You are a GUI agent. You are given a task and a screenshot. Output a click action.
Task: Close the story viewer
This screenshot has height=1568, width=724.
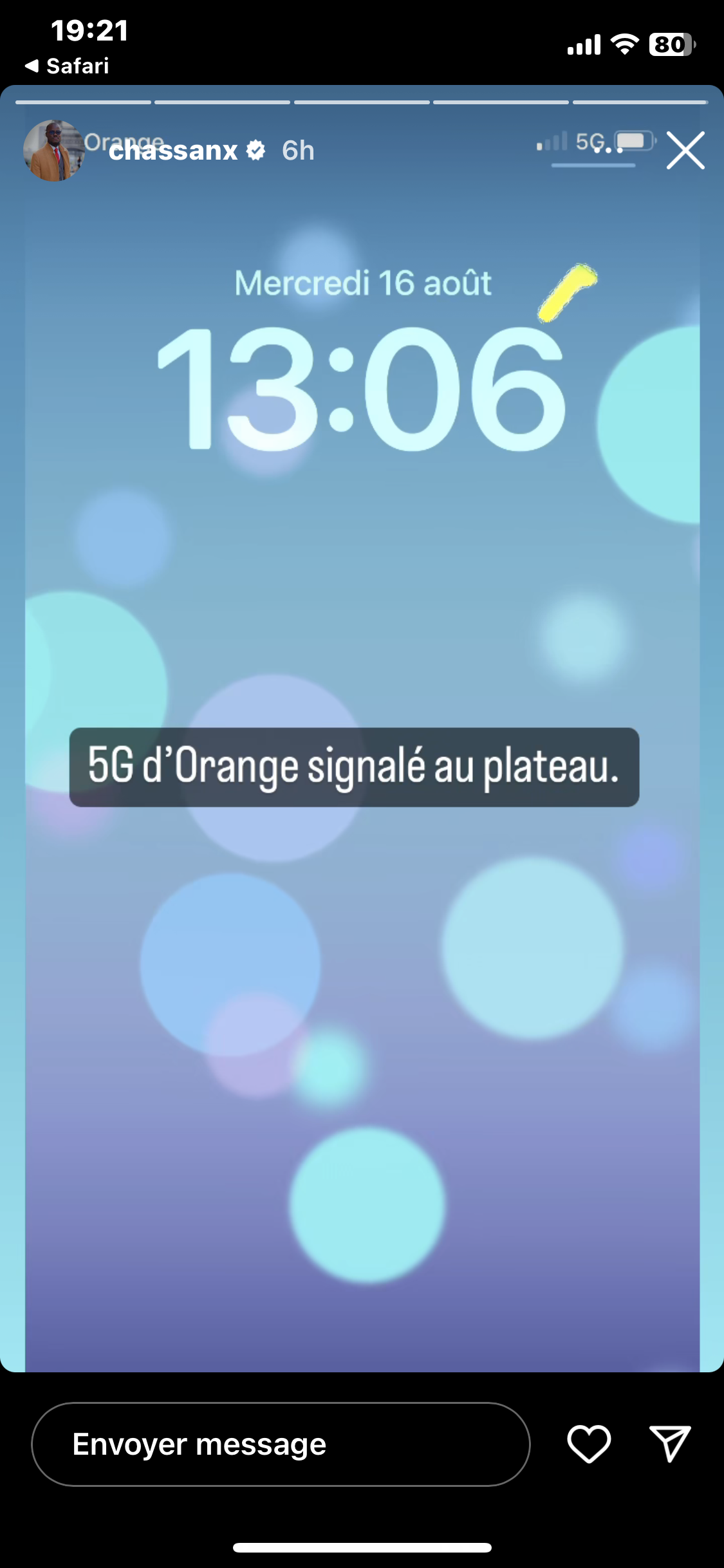[685, 151]
